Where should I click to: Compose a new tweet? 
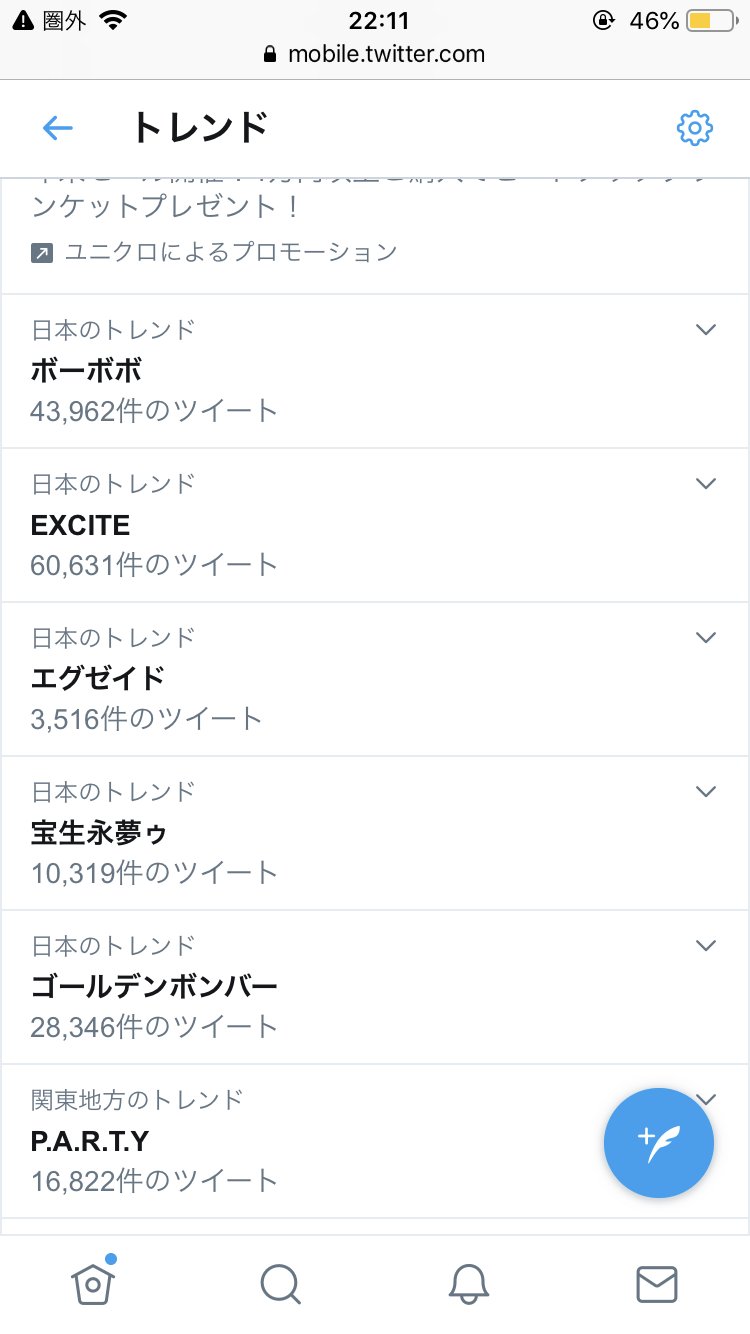pyautogui.click(x=658, y=1143)
